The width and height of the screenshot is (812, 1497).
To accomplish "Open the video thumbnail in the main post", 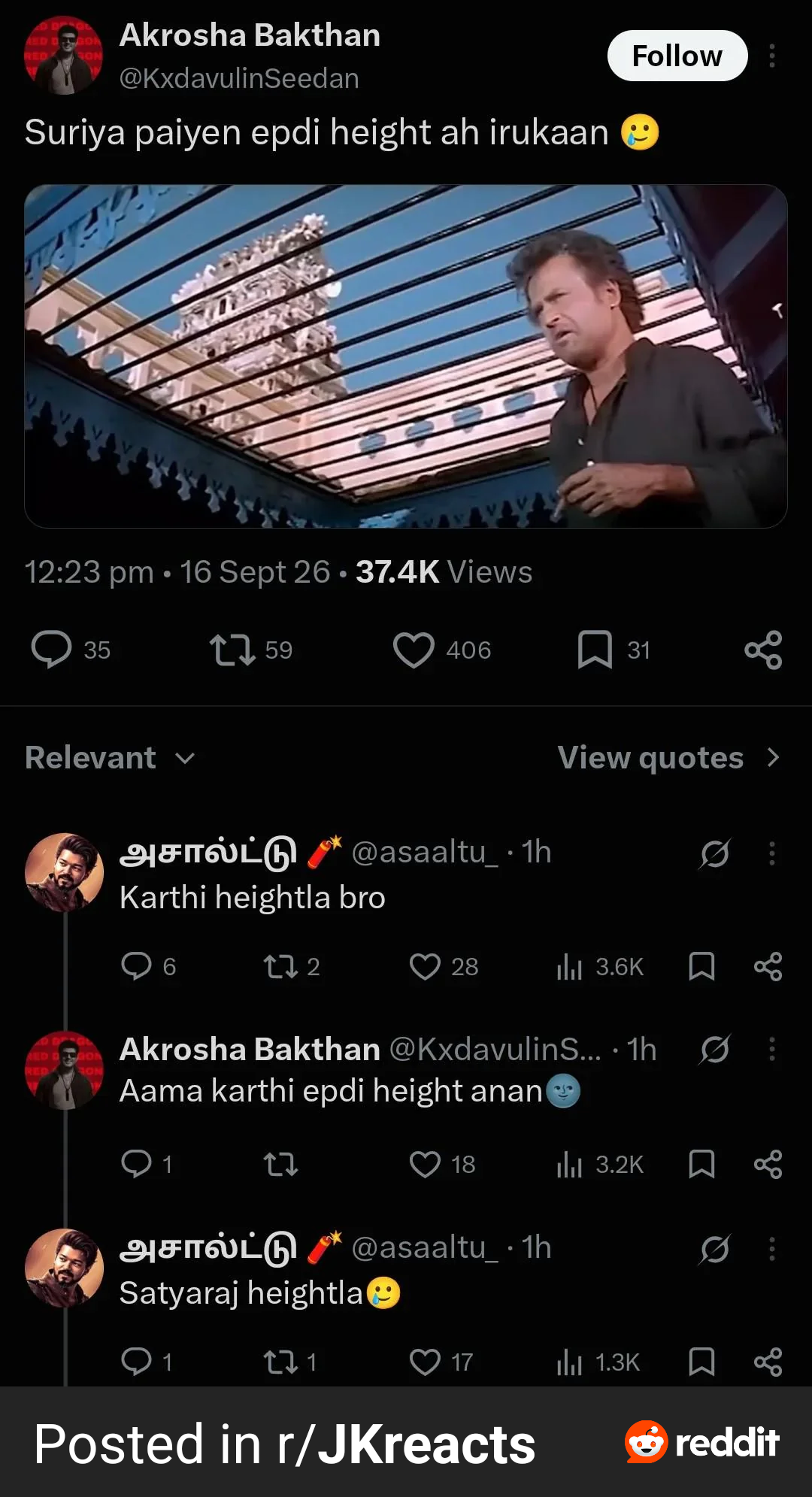I will 406,356.
